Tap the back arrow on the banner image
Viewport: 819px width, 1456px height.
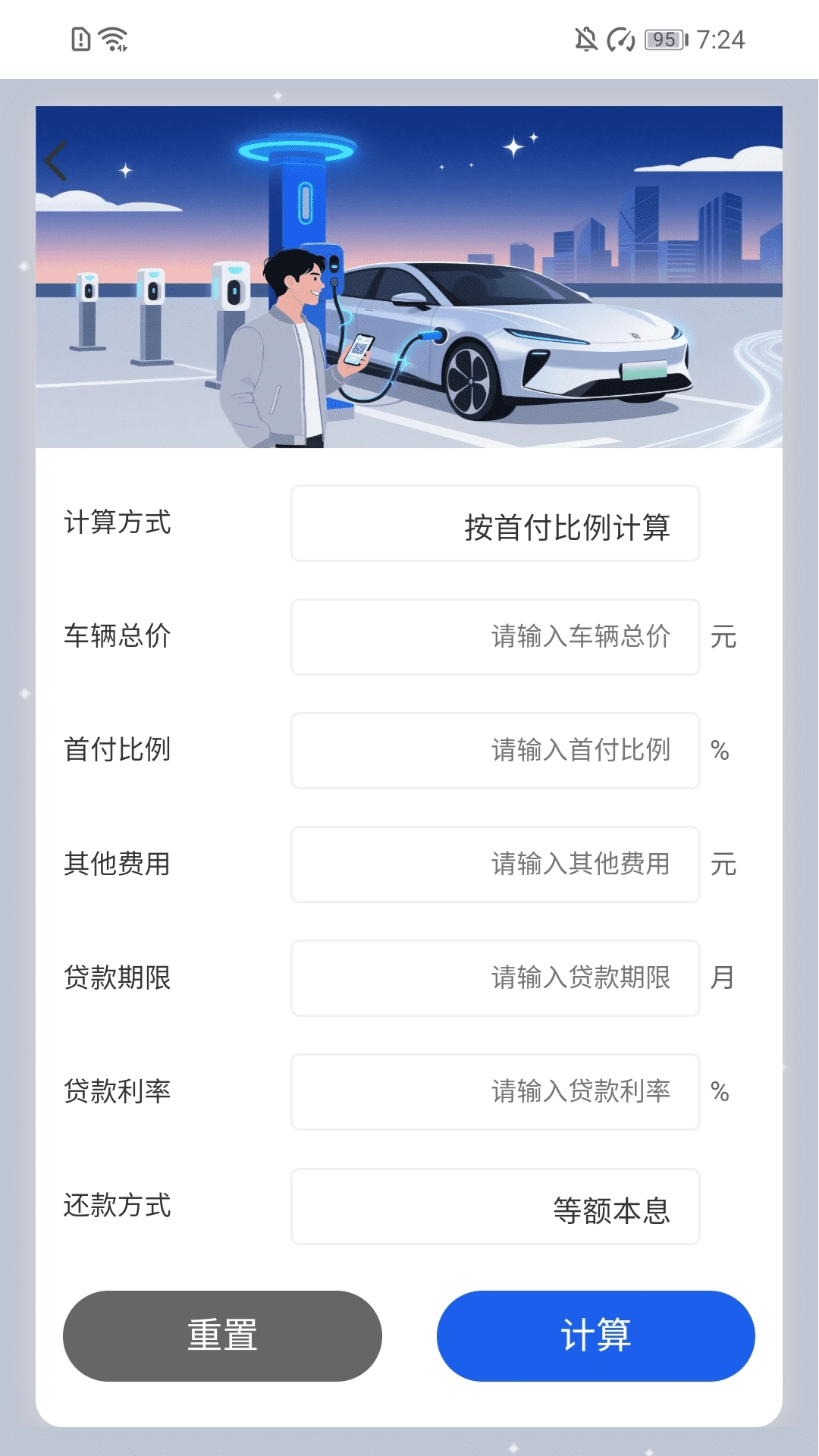tap(57, 160)
